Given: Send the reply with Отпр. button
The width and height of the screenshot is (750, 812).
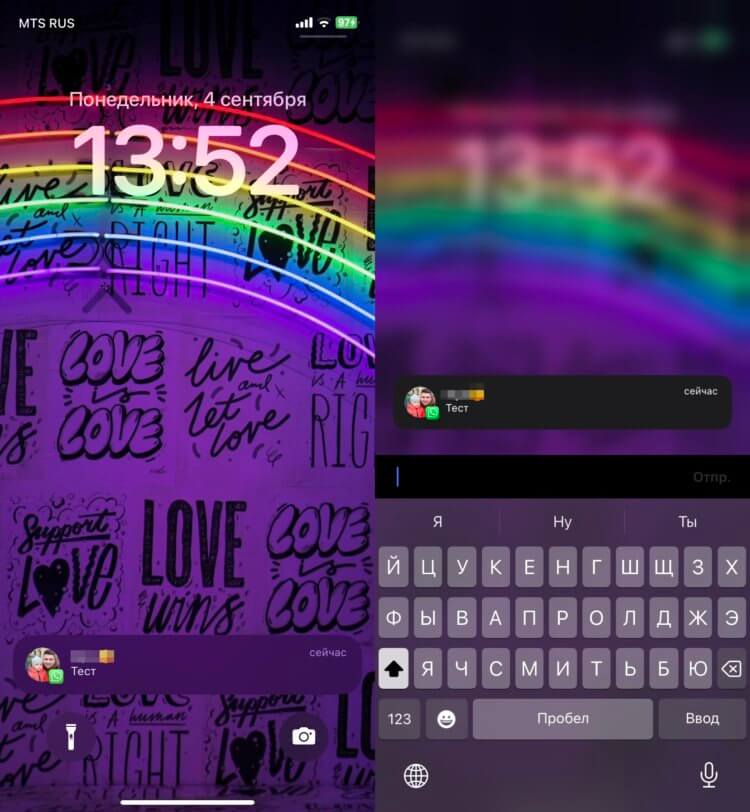Looking at the screenshot, I should click(711, 478).
